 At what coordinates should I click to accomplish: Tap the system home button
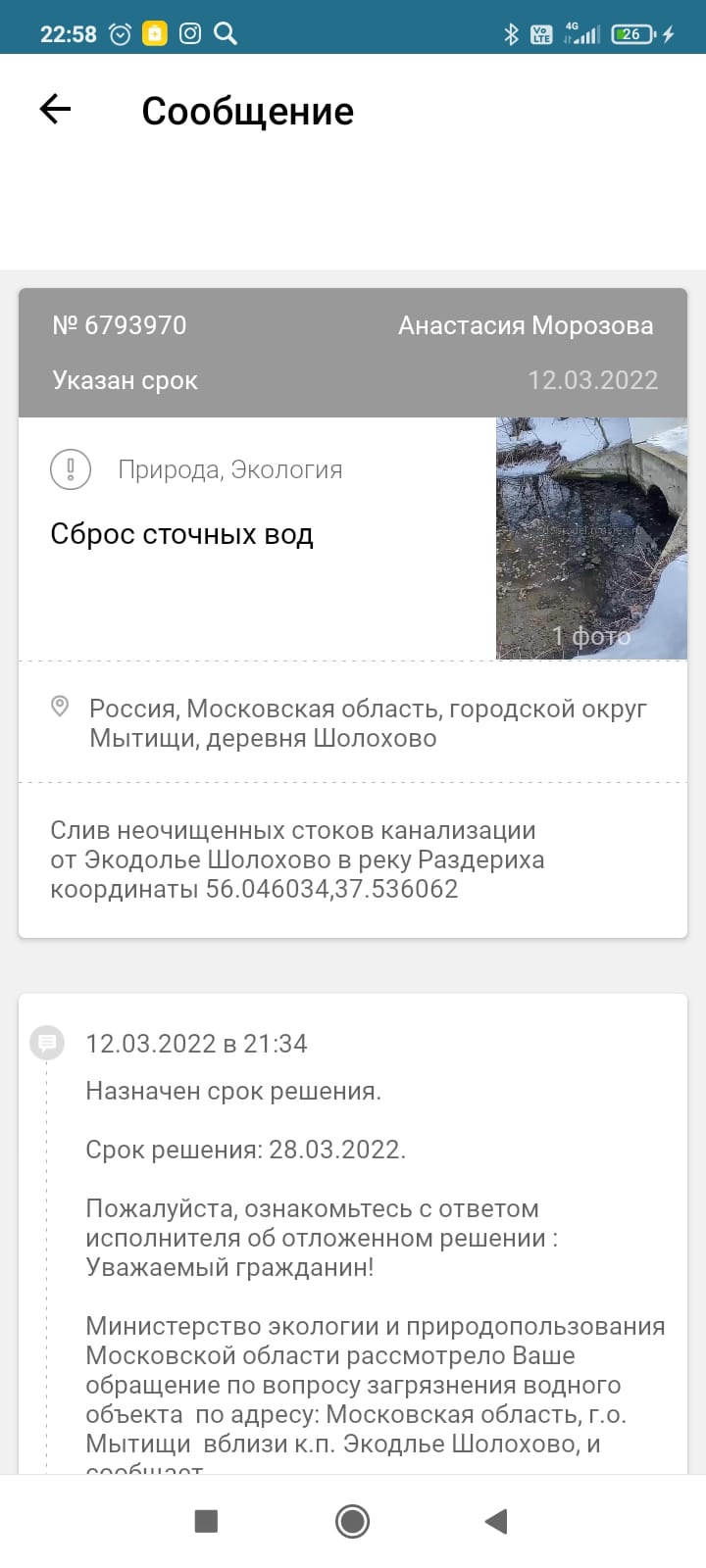[352, 1521]
